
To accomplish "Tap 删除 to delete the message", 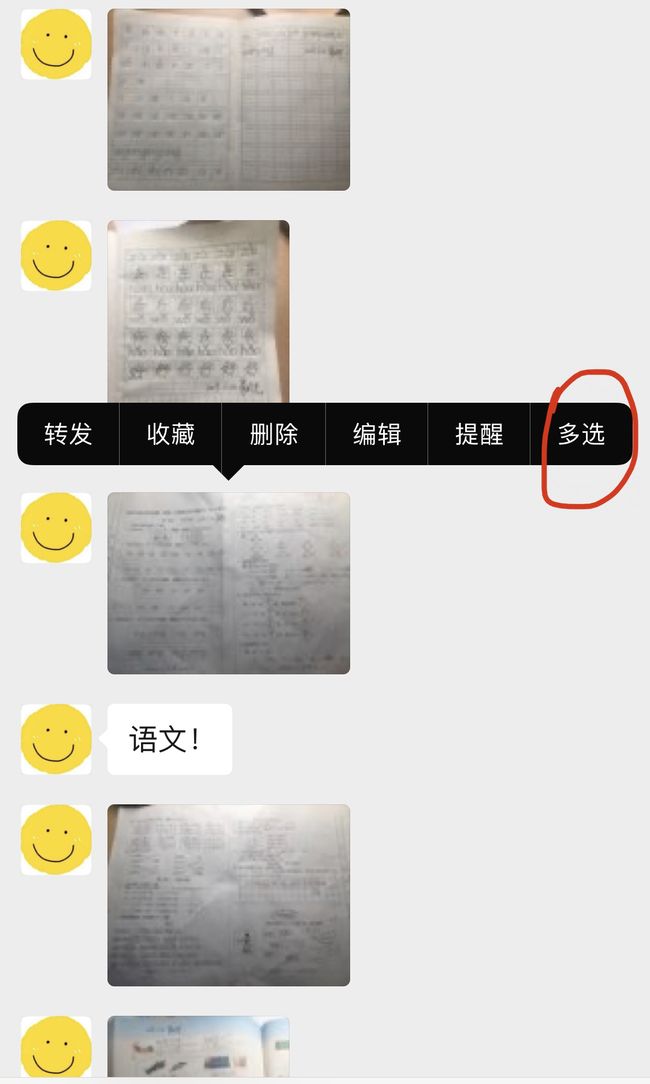I will 274,434.
